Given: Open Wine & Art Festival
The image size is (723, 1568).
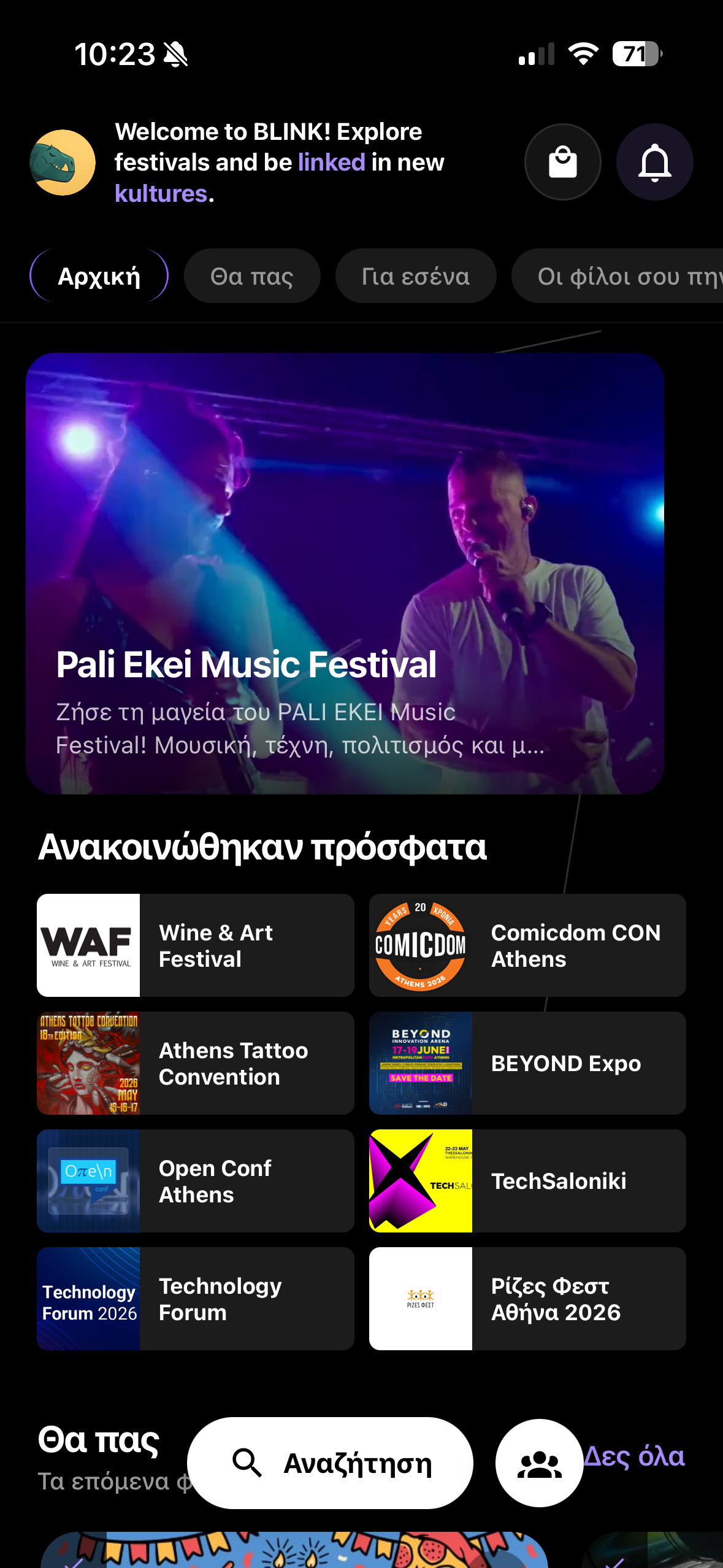Looking at the screenshot, I should click(195, 945).
